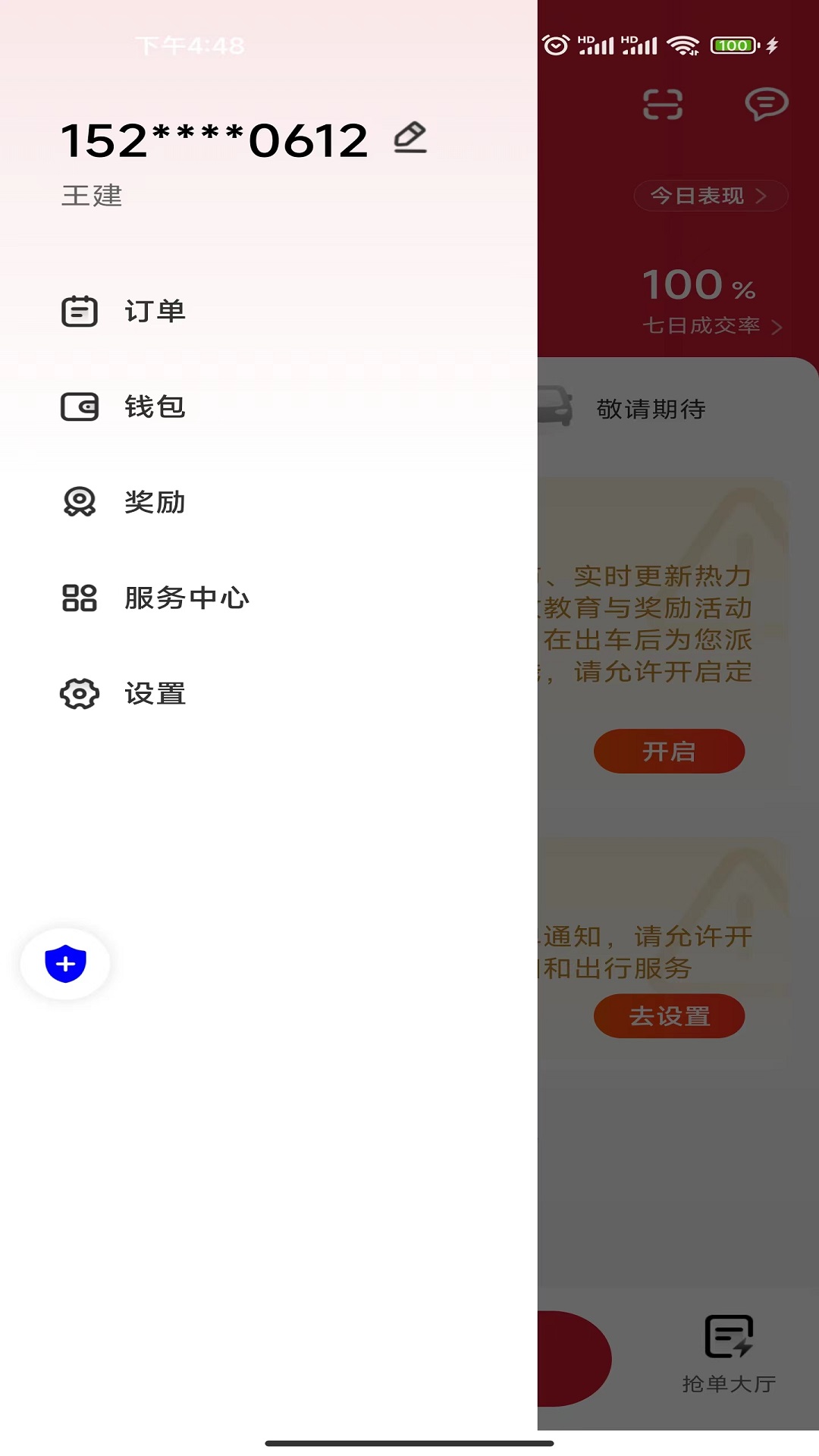Switch to the 抢单大厅 bottom tab
The image size is (819, 1456).
726,1357
